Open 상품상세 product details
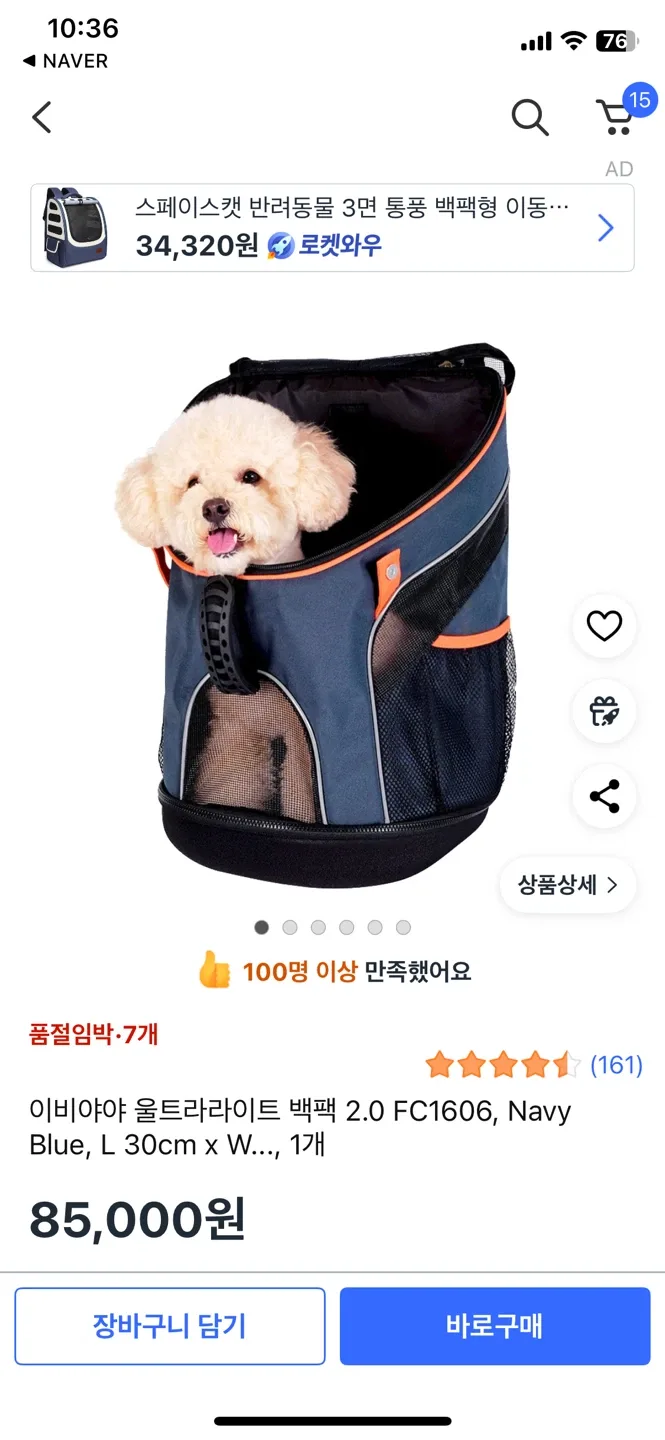Image resolution: width=665 pixels, height=1440 pixels. click(x=567, y=885)
